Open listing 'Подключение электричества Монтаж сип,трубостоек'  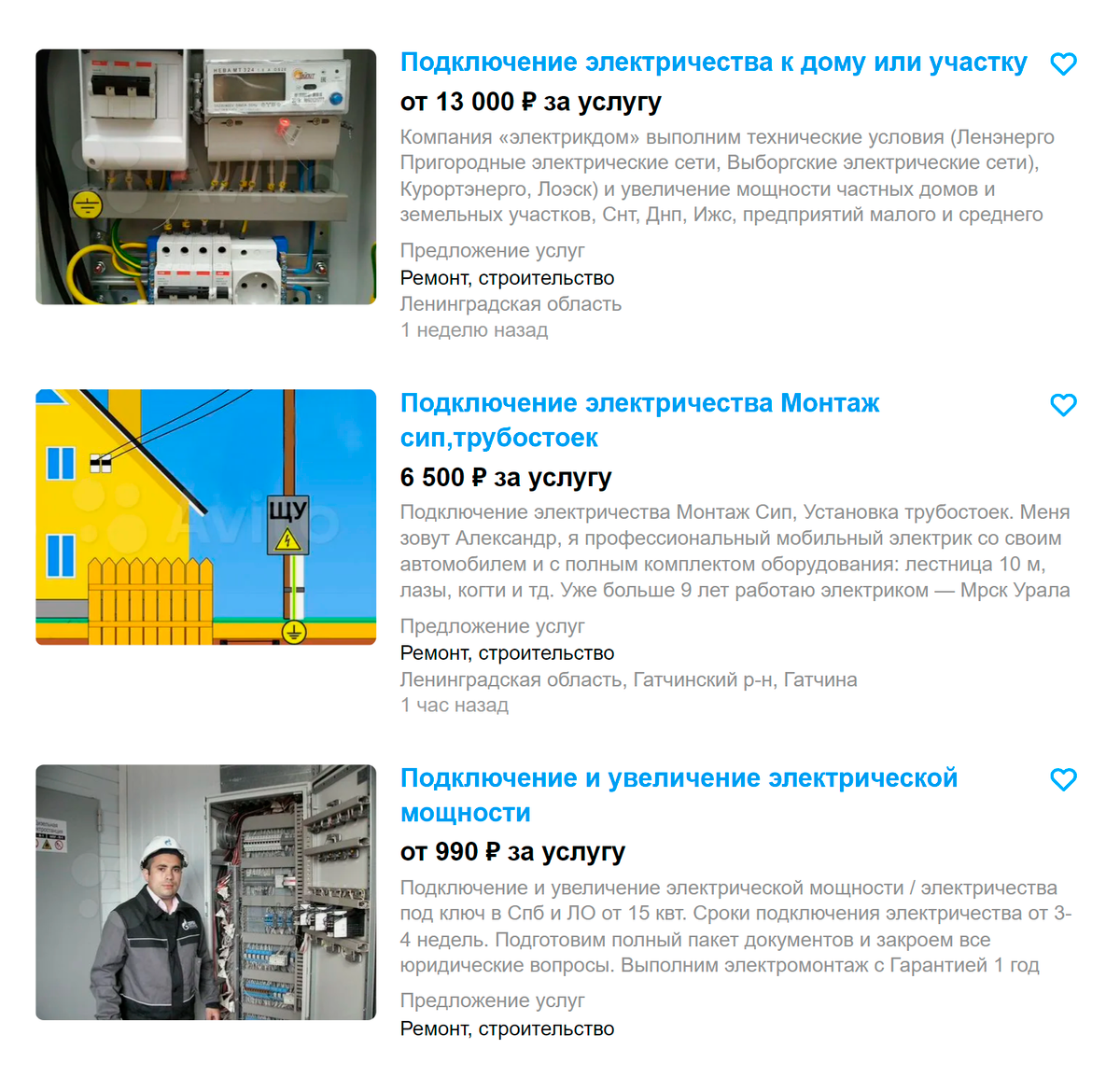coord(639,419)
